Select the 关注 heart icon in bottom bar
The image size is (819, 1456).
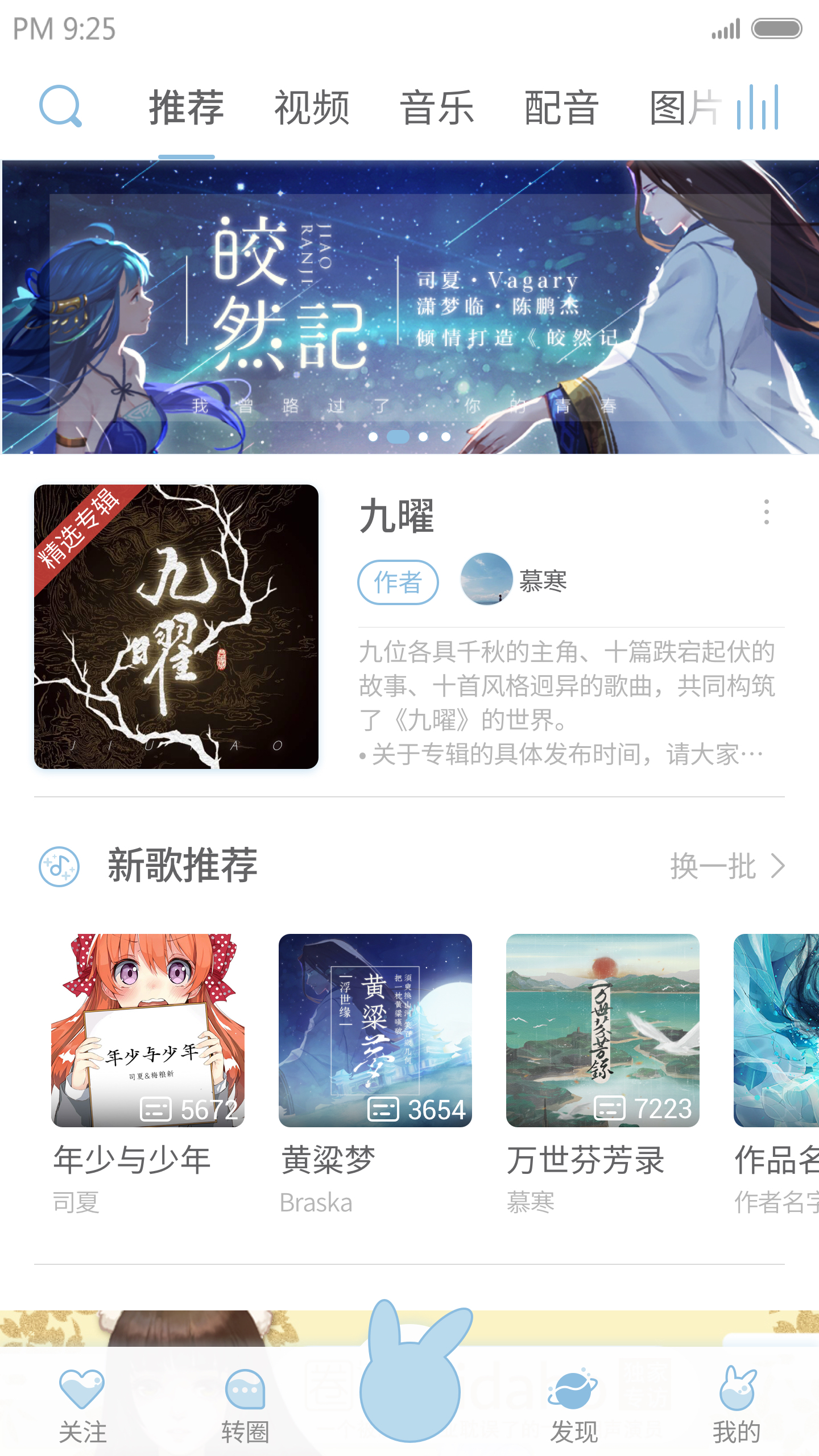pyautogui.click(x=81, y=1388)
